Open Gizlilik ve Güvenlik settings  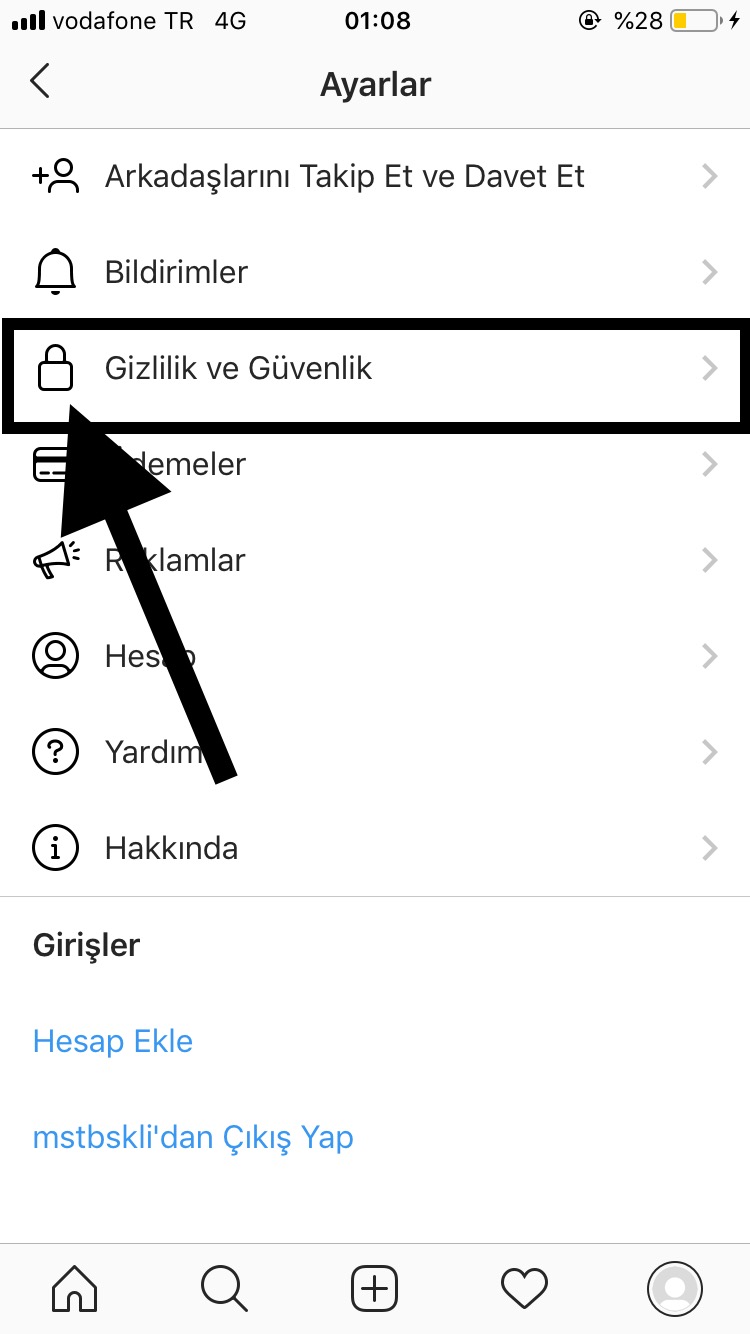(375, 369)
